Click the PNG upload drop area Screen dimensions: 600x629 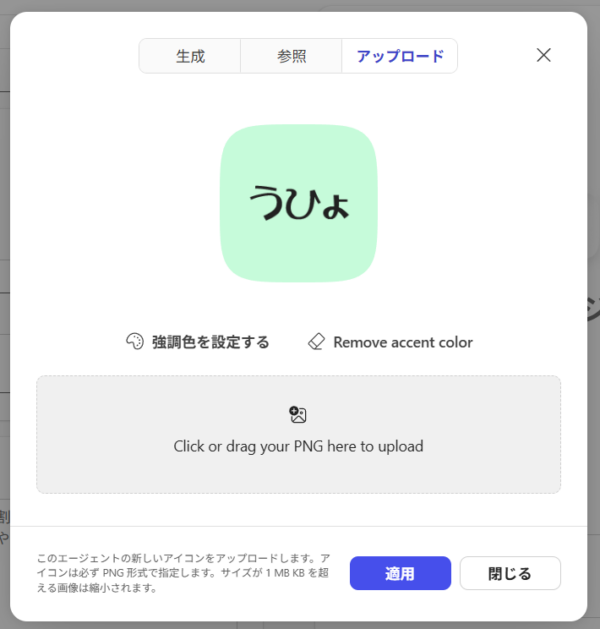298,434
